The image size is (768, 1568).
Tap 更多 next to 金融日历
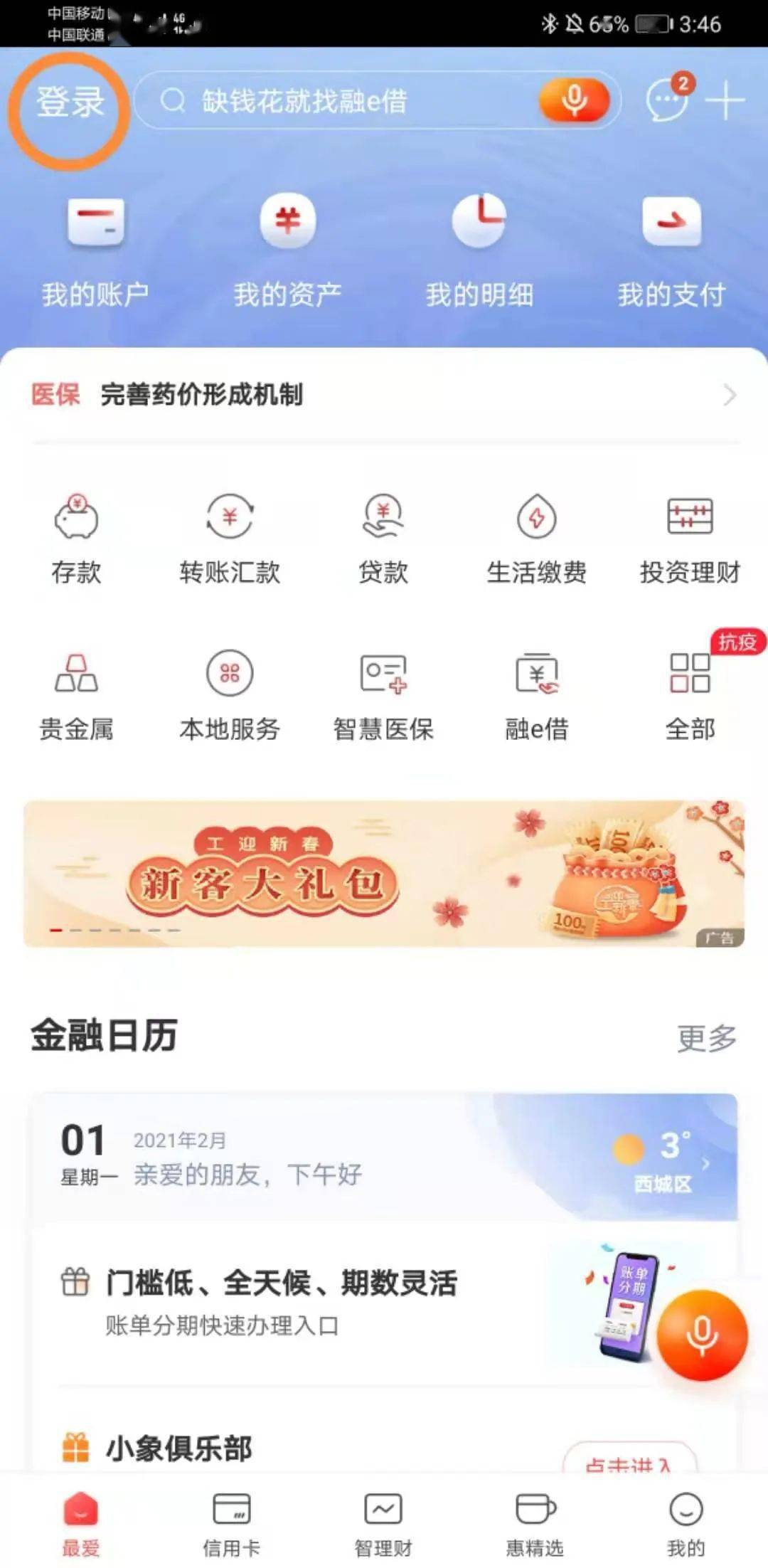point(707,1038)
